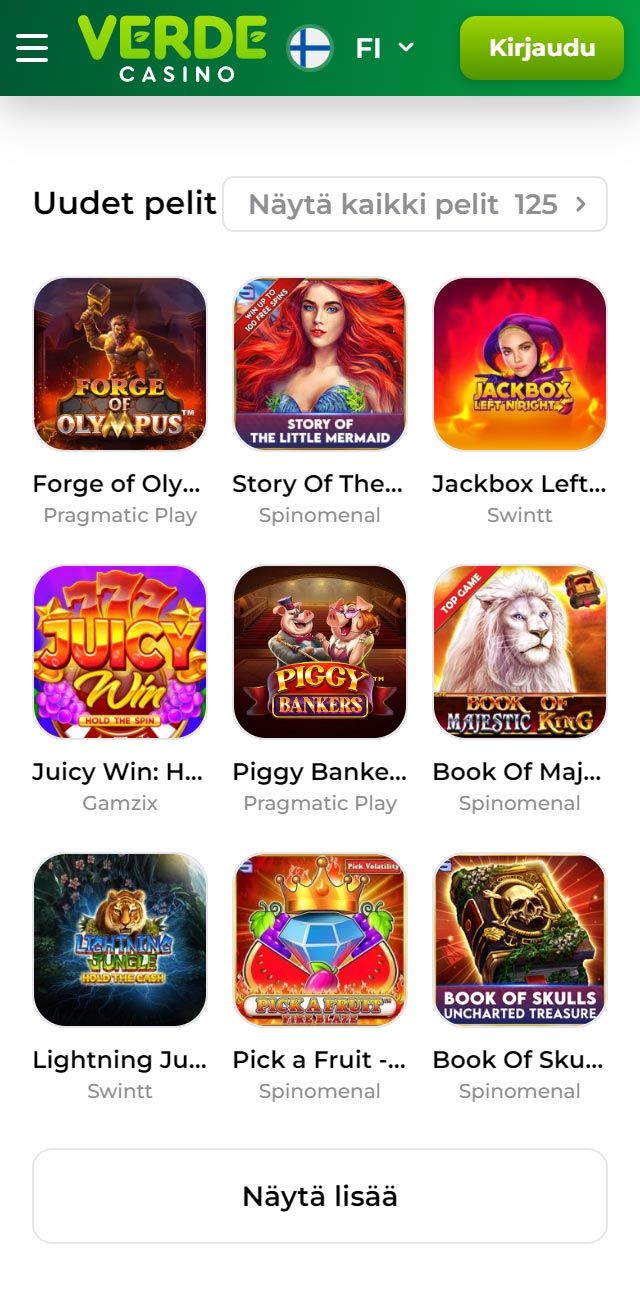Image resolution: width=640 pixels, height=1316 pixels.
Task: Tap Näytä lisää to load more games
Action: click(x=320, y=1196)
